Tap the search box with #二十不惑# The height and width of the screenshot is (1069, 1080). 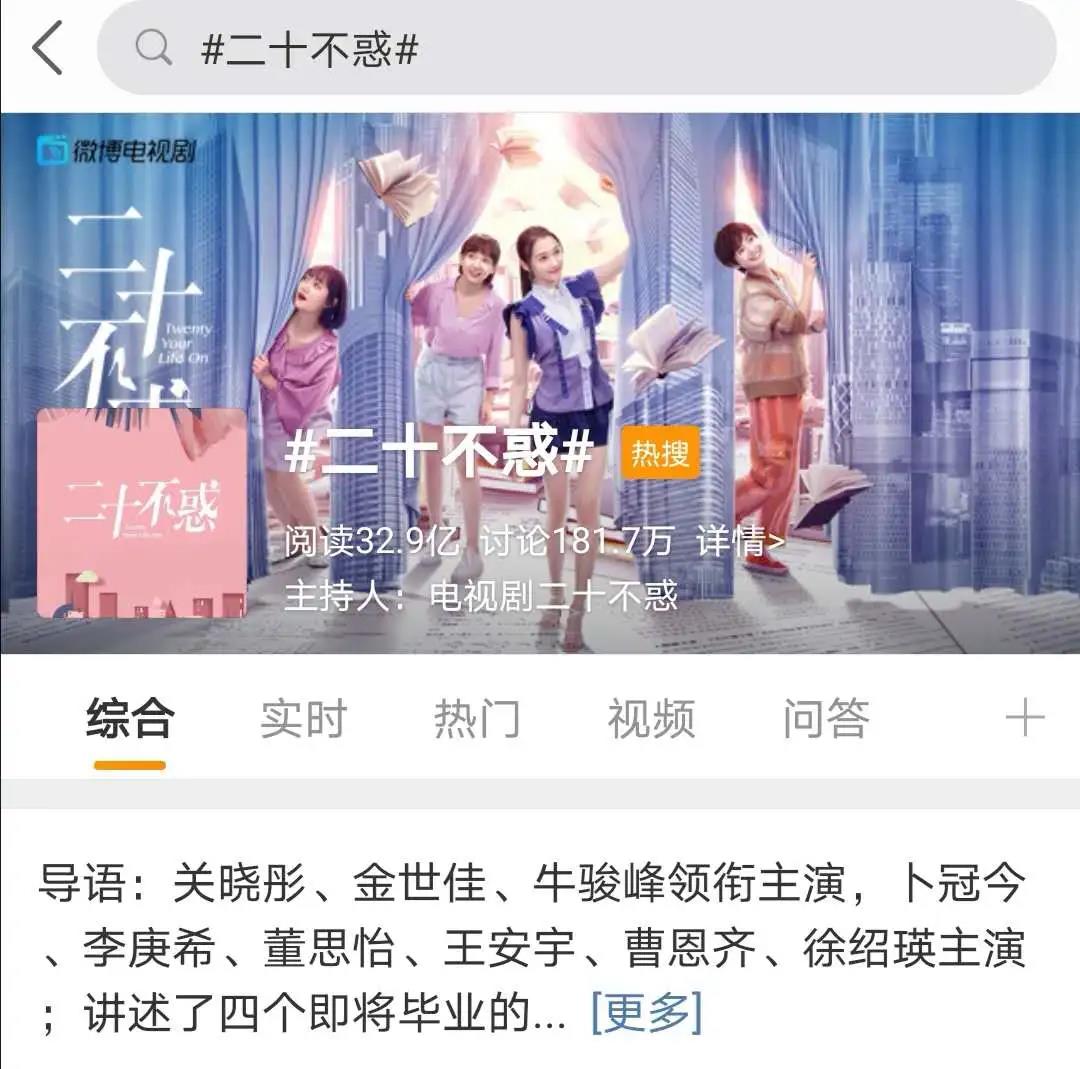[575, 48]
